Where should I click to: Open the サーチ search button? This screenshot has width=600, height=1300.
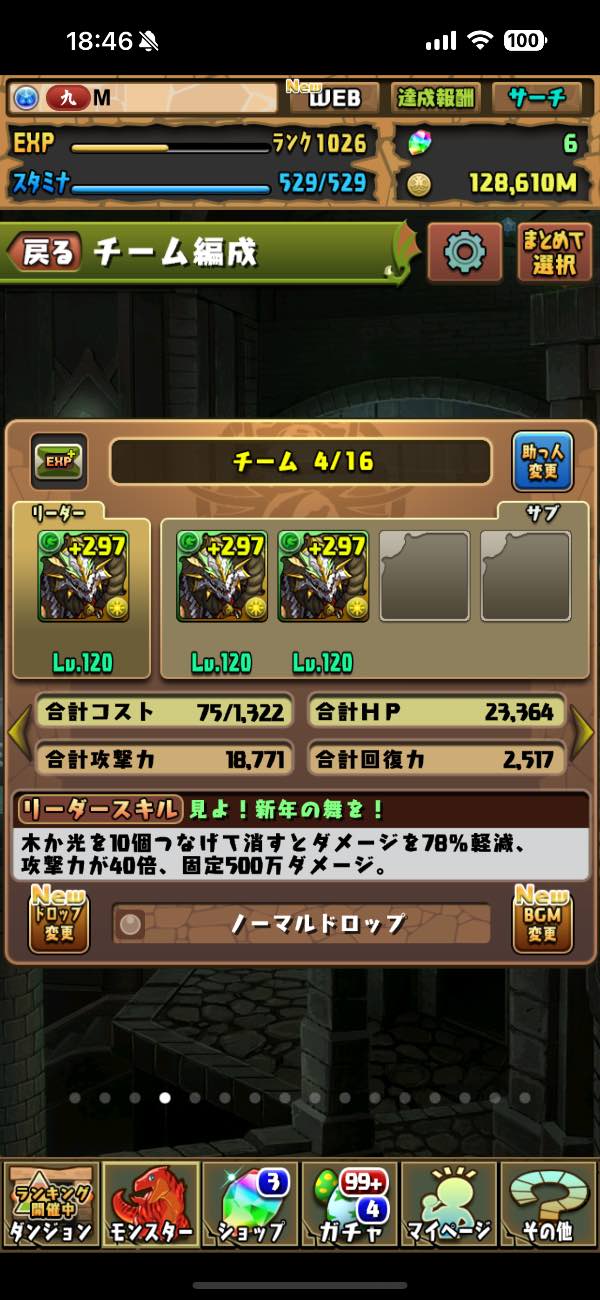537,98
